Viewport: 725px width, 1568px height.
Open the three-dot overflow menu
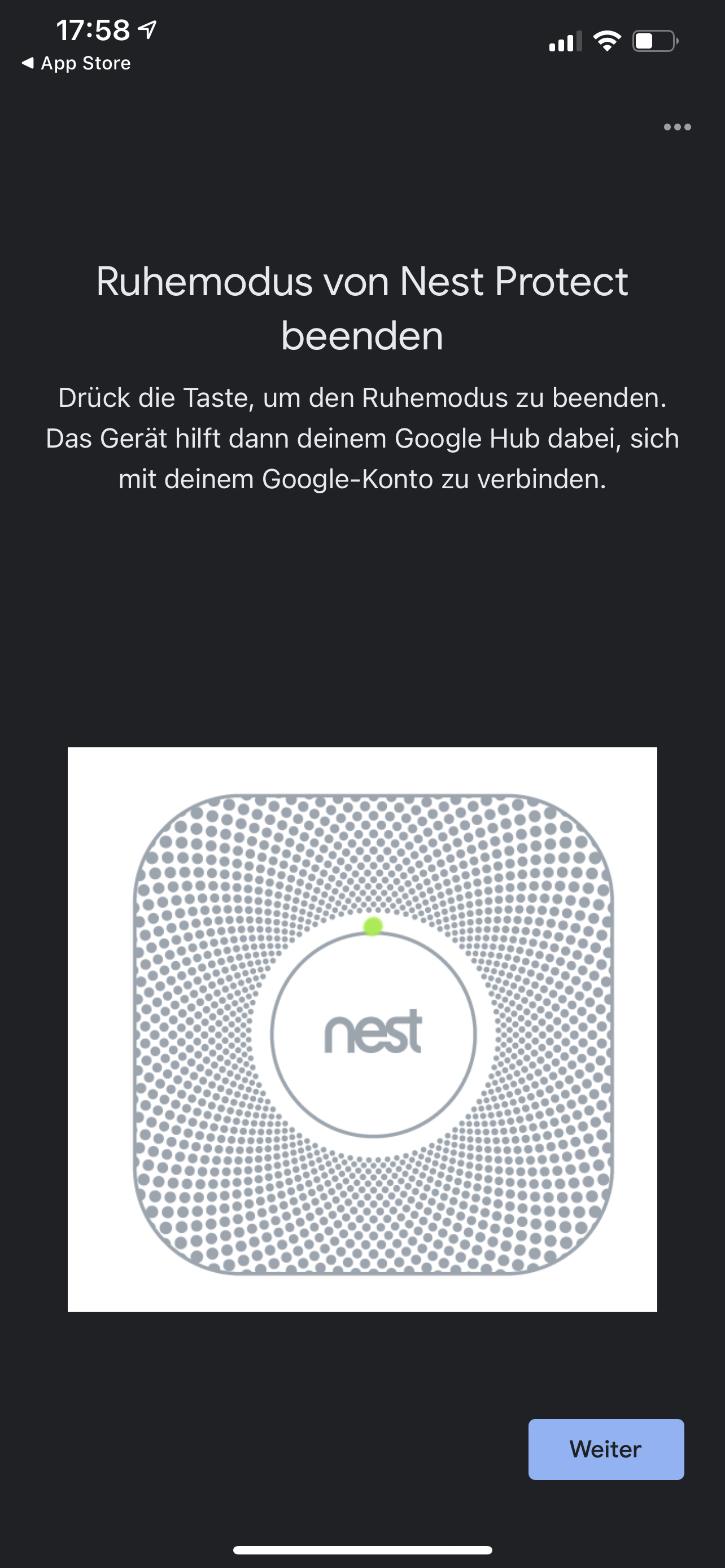click(x=677, y=127)
